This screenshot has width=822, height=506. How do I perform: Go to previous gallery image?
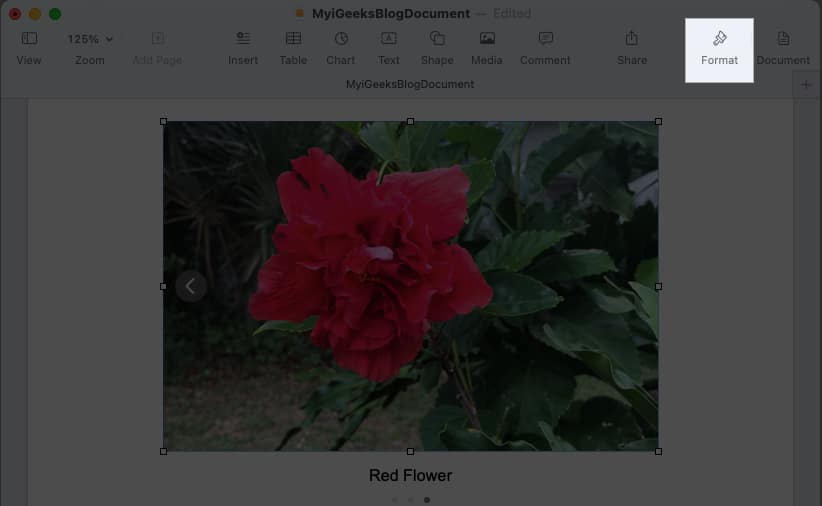[x=191, y=287]
